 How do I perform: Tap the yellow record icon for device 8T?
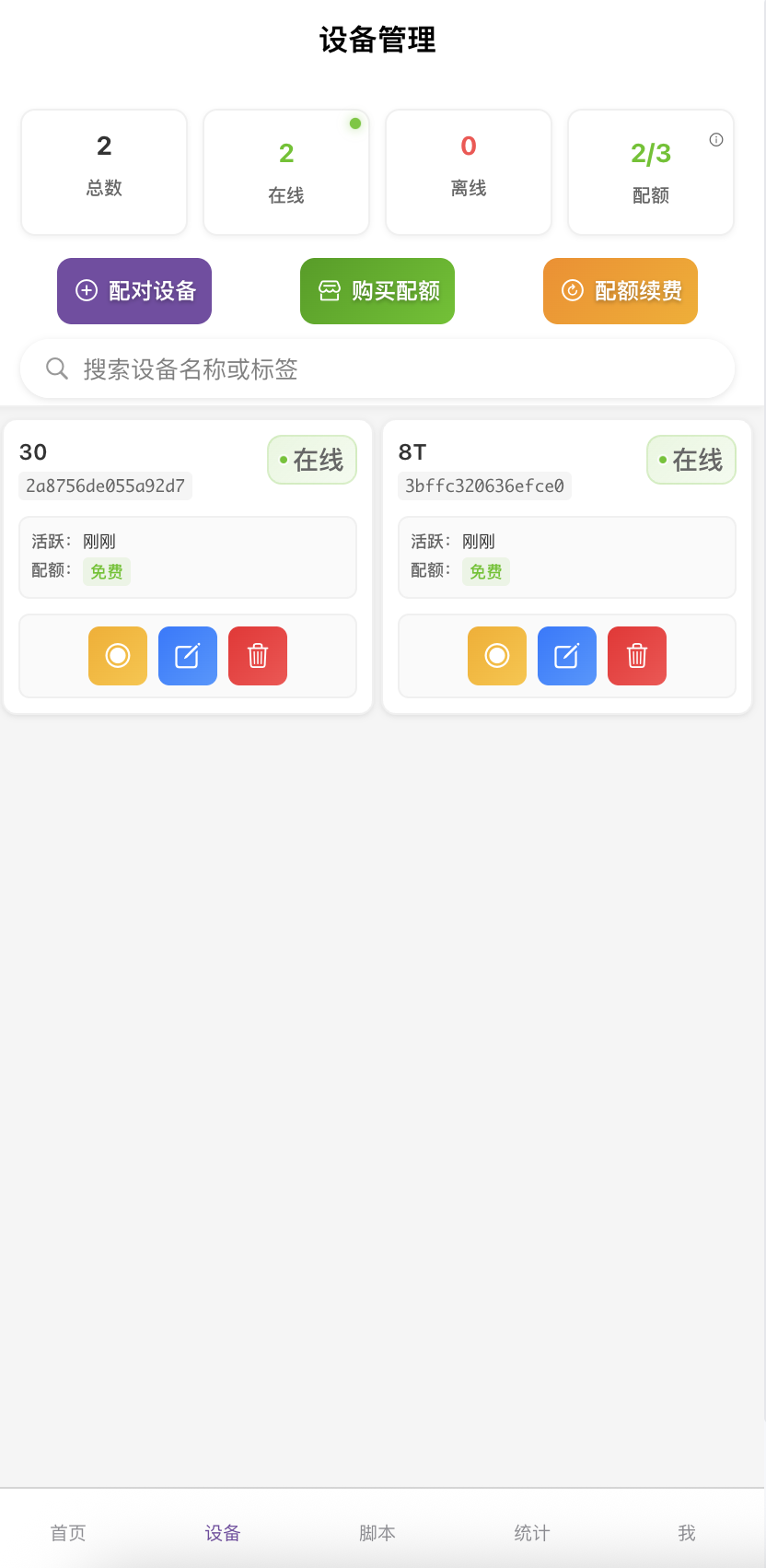click(x=497, y=656)
